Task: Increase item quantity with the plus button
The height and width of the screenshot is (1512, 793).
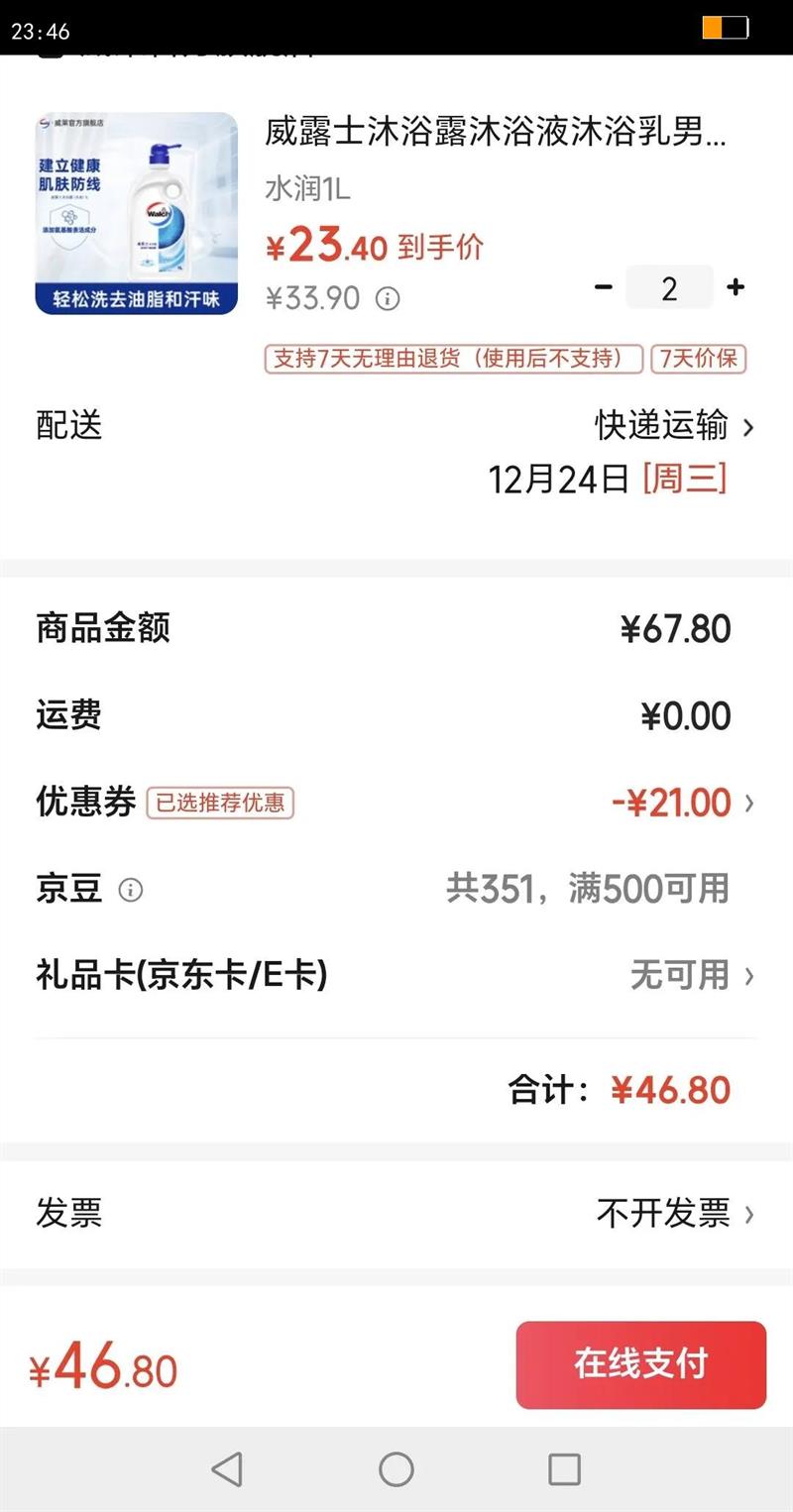Action: pos(736,287)
